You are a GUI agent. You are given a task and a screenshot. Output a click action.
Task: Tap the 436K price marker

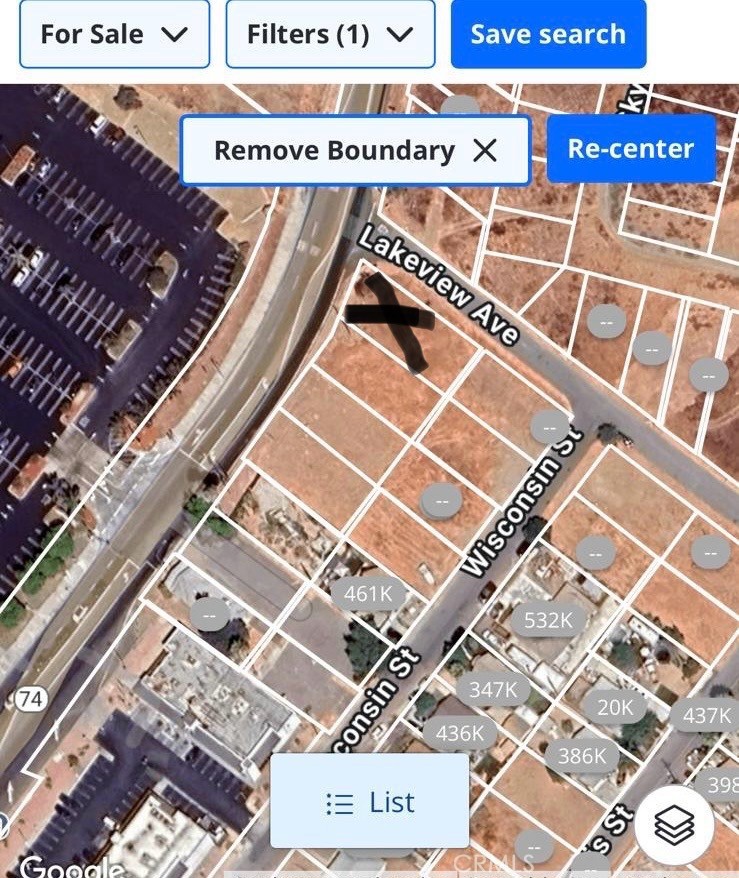point(460,733)
